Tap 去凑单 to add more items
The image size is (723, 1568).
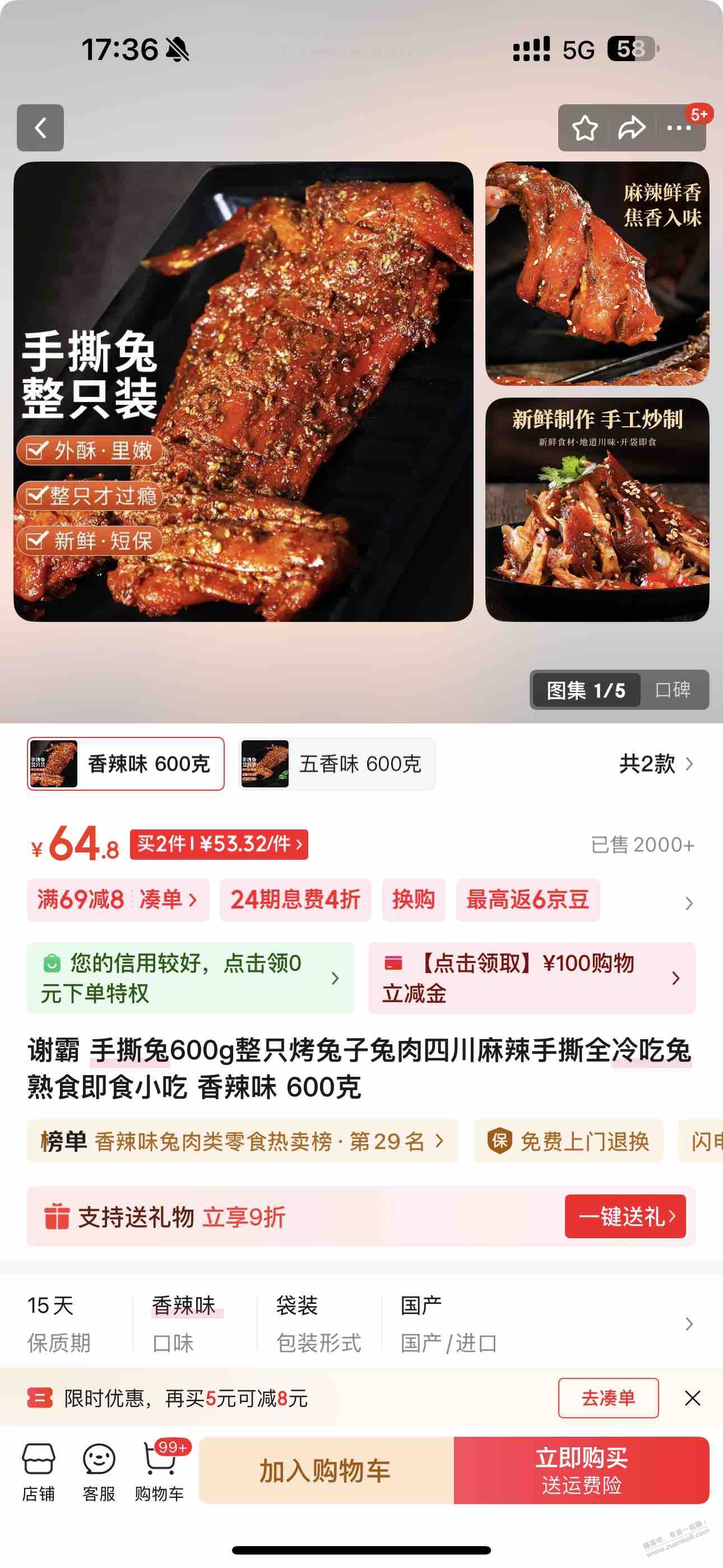[x=608, y=1398]
